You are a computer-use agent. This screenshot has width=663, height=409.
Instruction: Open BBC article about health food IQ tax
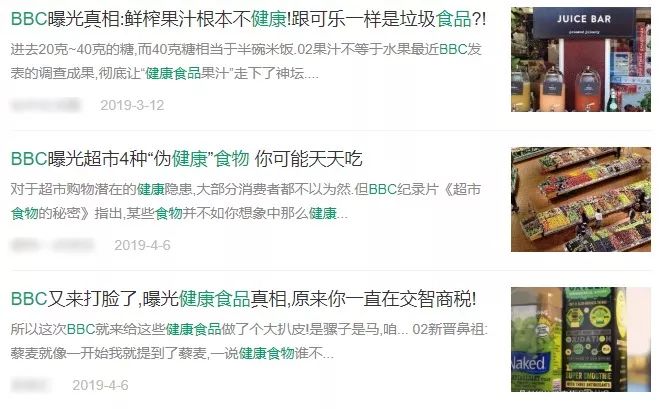(243, 299)
